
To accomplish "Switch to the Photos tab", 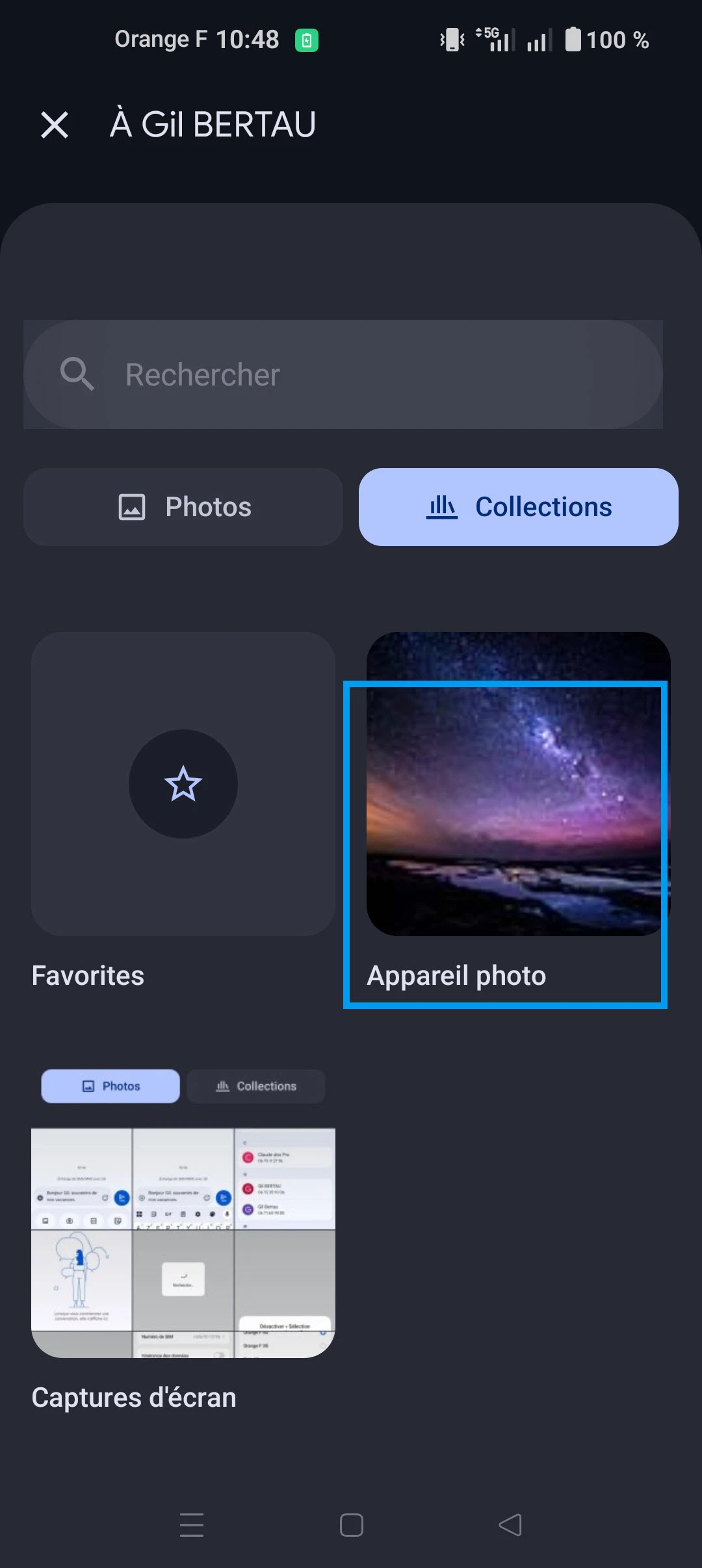I will click(x=183, y=507).
